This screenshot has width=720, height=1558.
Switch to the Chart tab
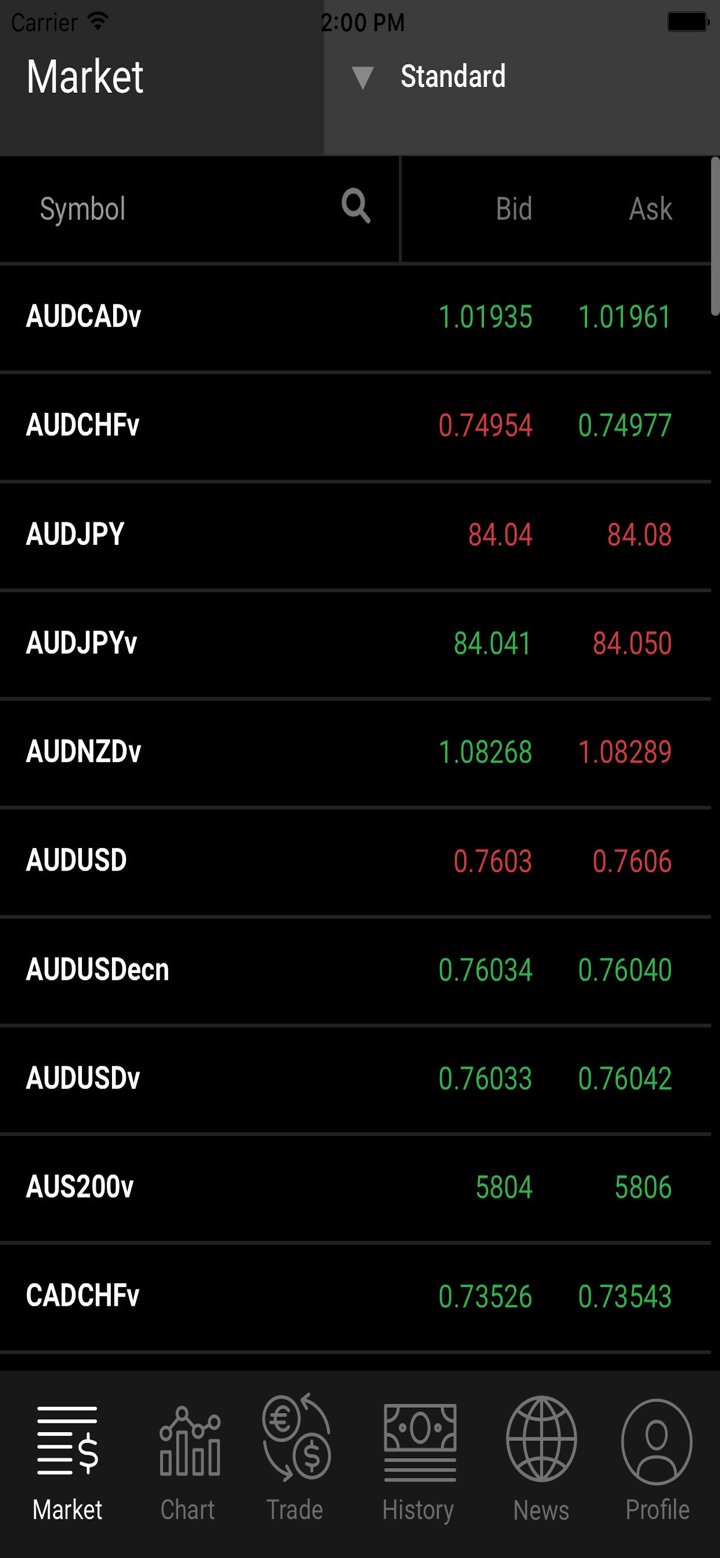[x=188, y=1461]
